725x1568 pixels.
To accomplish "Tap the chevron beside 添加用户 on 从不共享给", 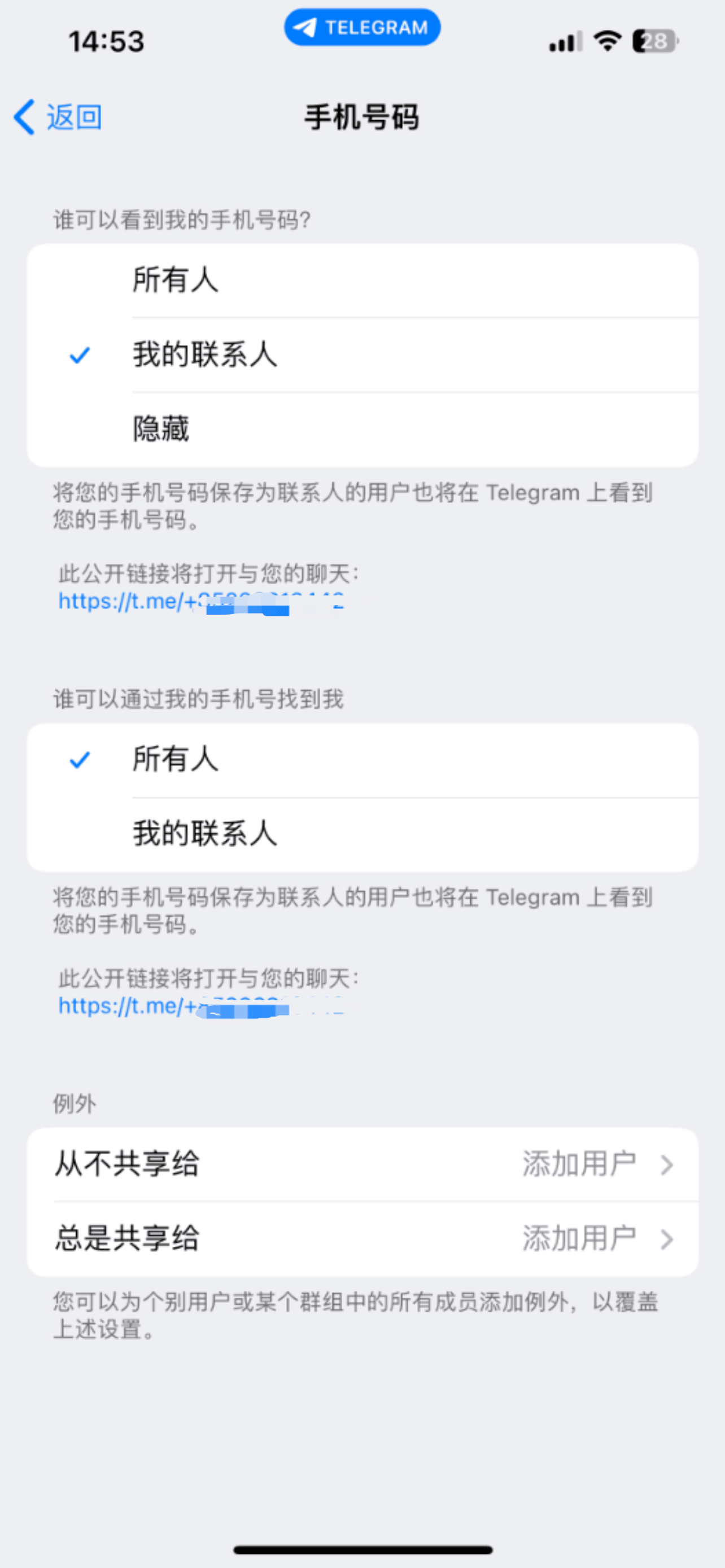I will (x=667, y=1162).
